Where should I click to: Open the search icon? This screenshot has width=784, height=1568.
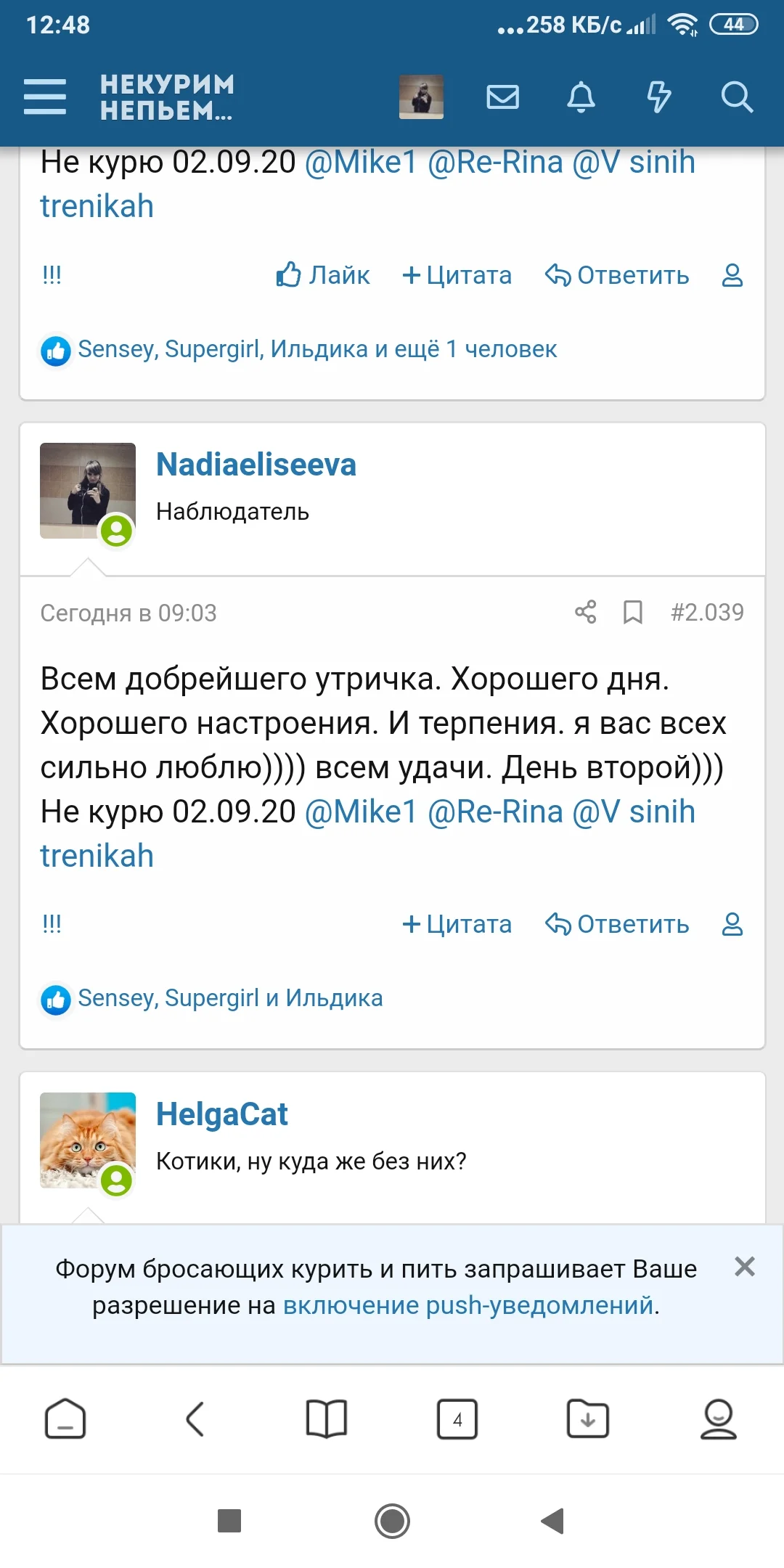(x=736, y=97)
